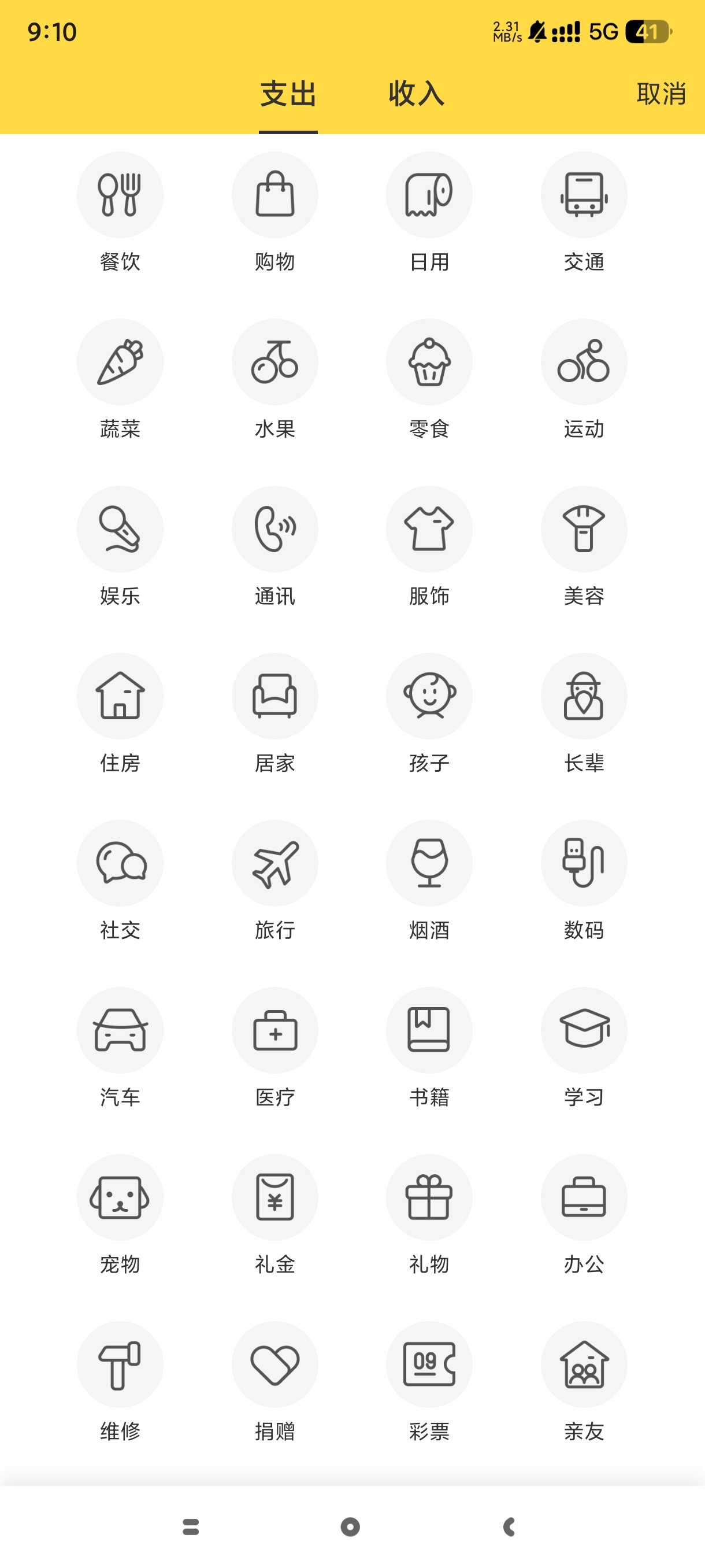The width and height of the screenshot is (705, 1568).
Task: Tap 取消 to cancel
Action: point(661,94)
